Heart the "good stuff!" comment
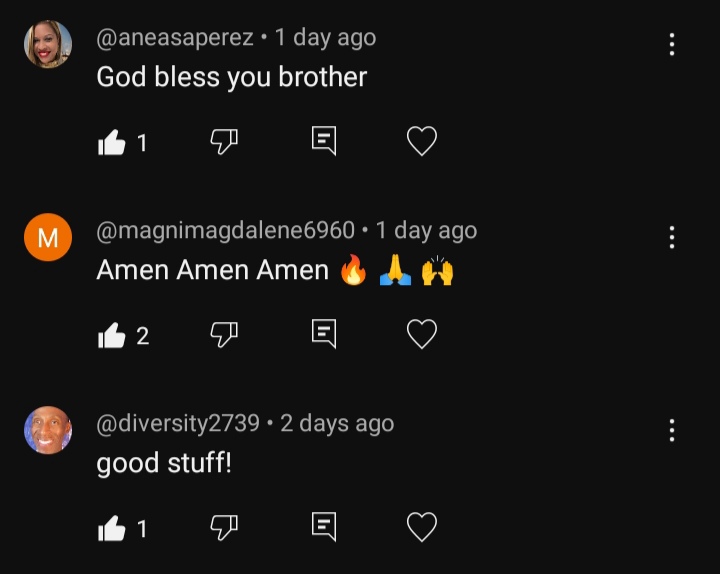720x574 pixels. click(x=422, y=527)
